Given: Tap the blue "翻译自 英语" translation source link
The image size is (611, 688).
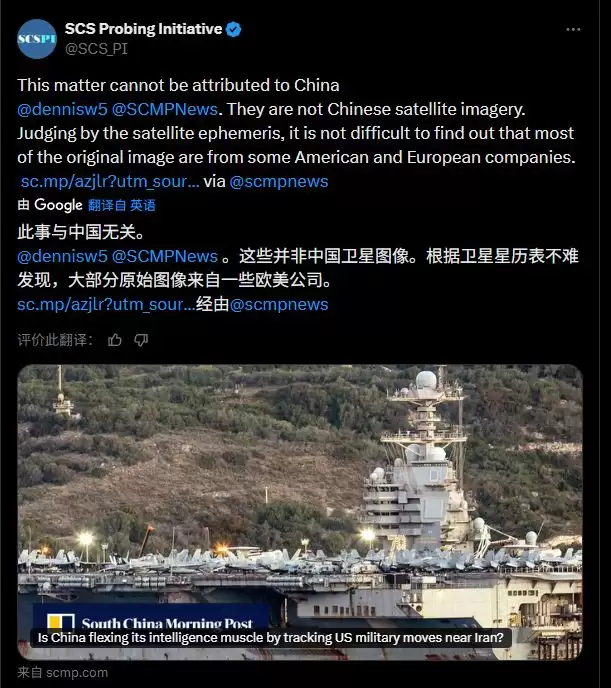Looking at the screenshot, I should (122, 205).
